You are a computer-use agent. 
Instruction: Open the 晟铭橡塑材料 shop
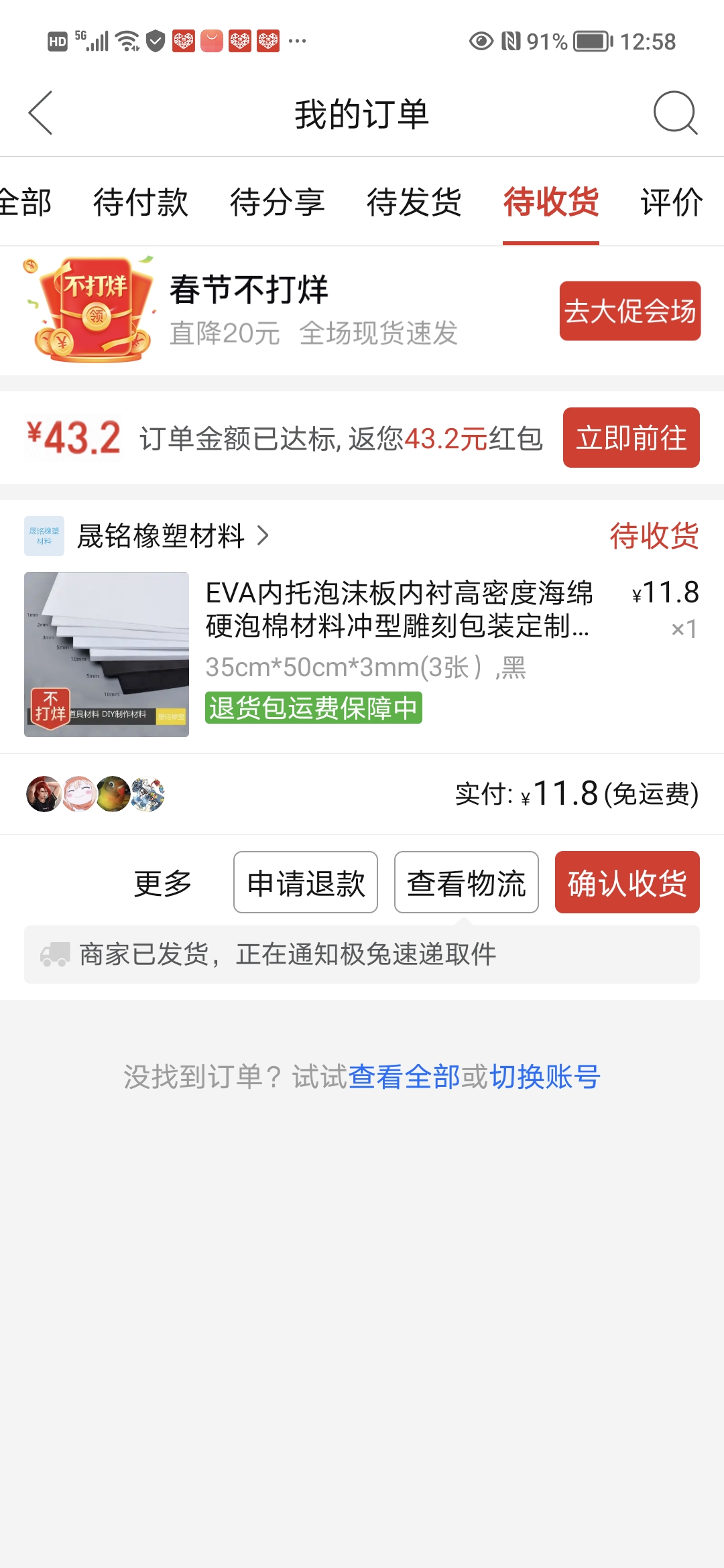point(161,536)
